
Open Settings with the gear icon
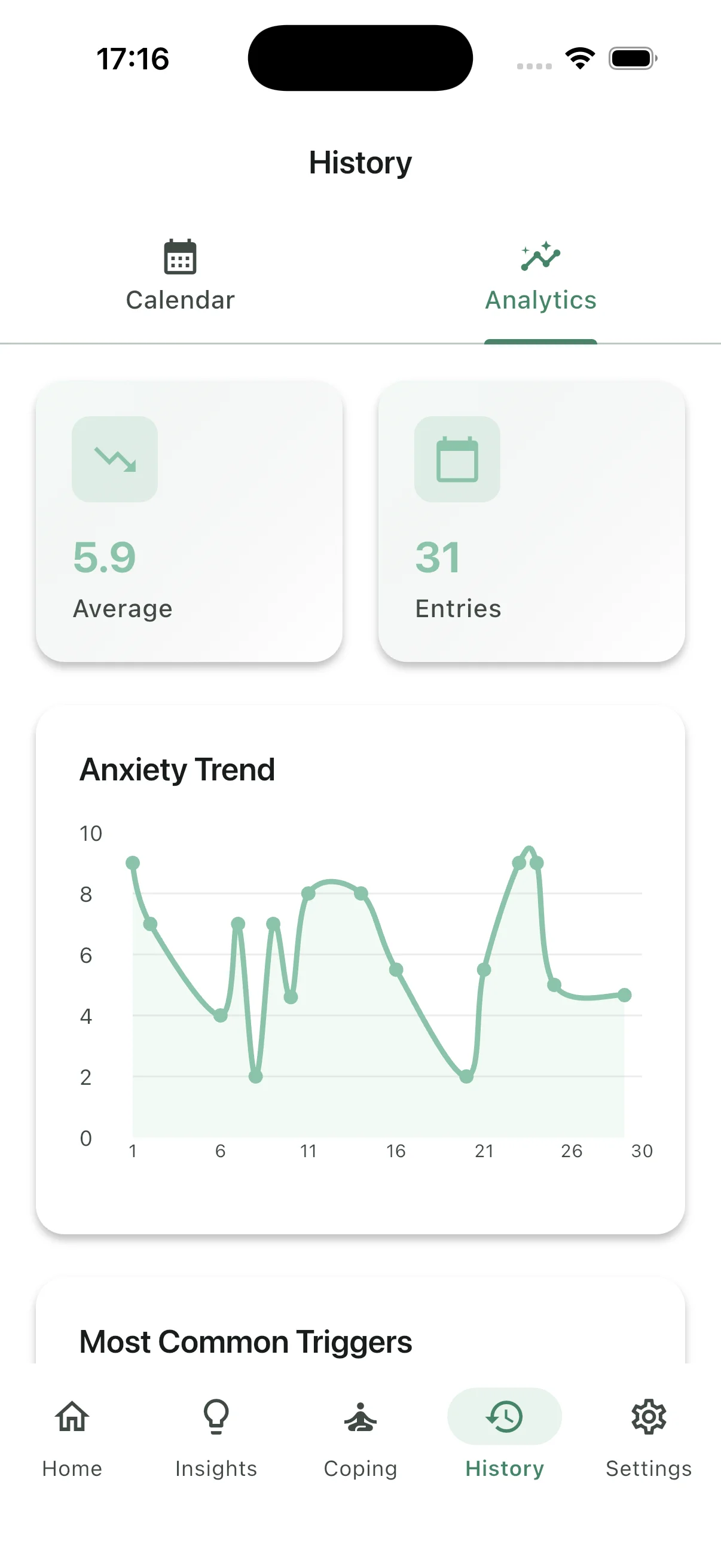649,1417
